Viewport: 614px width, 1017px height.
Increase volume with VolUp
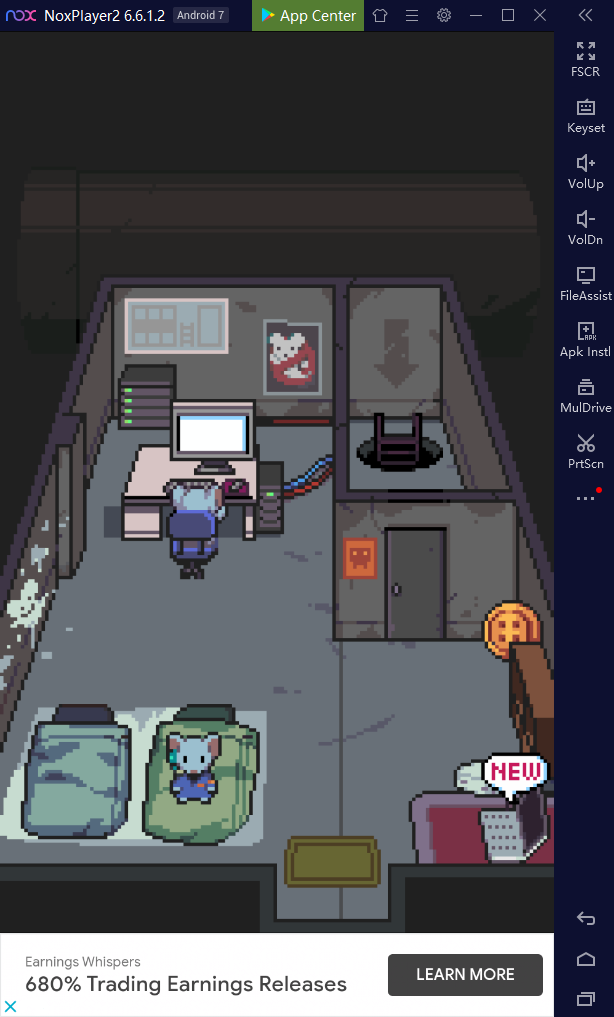click(585, 172)
